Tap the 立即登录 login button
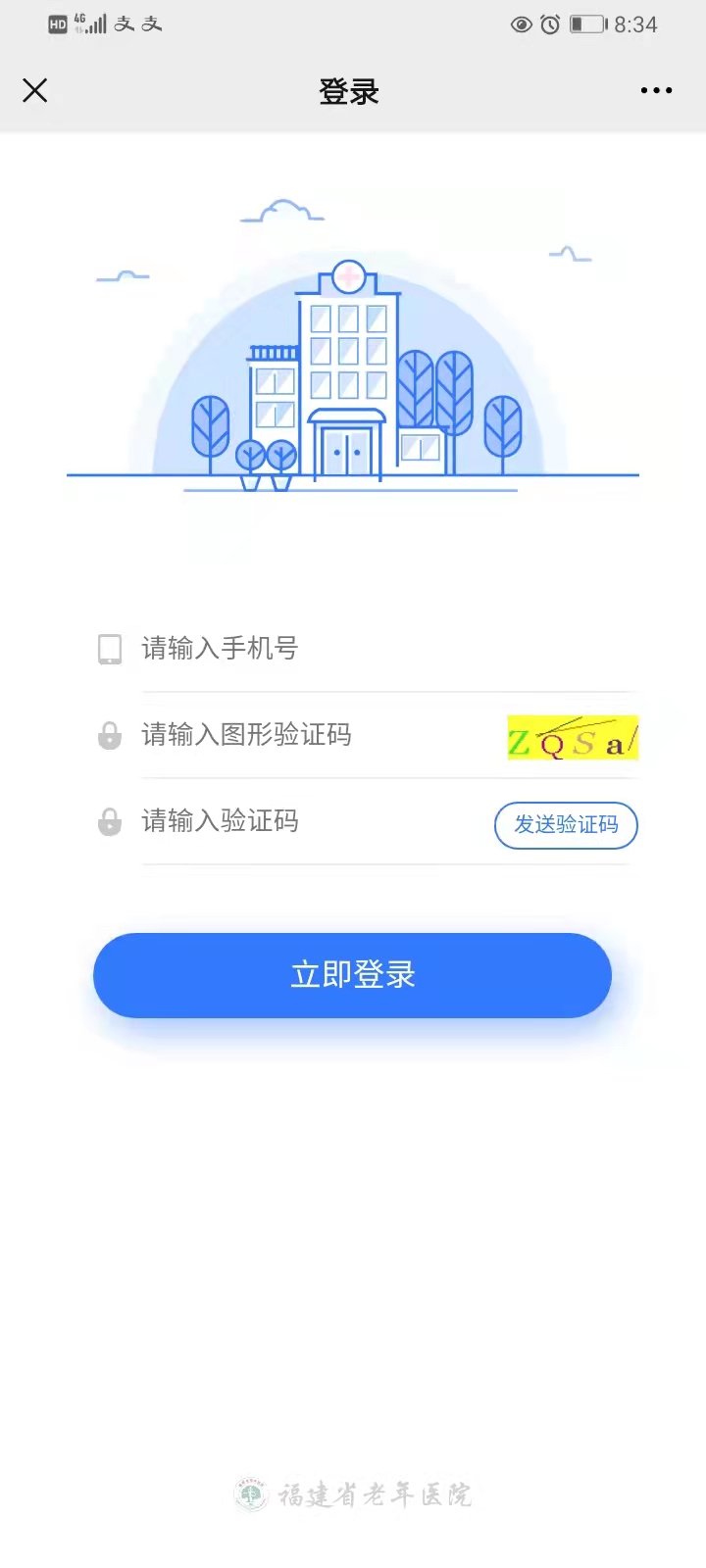The width and height of the screenshot is (706, 1568). (352, 975)
